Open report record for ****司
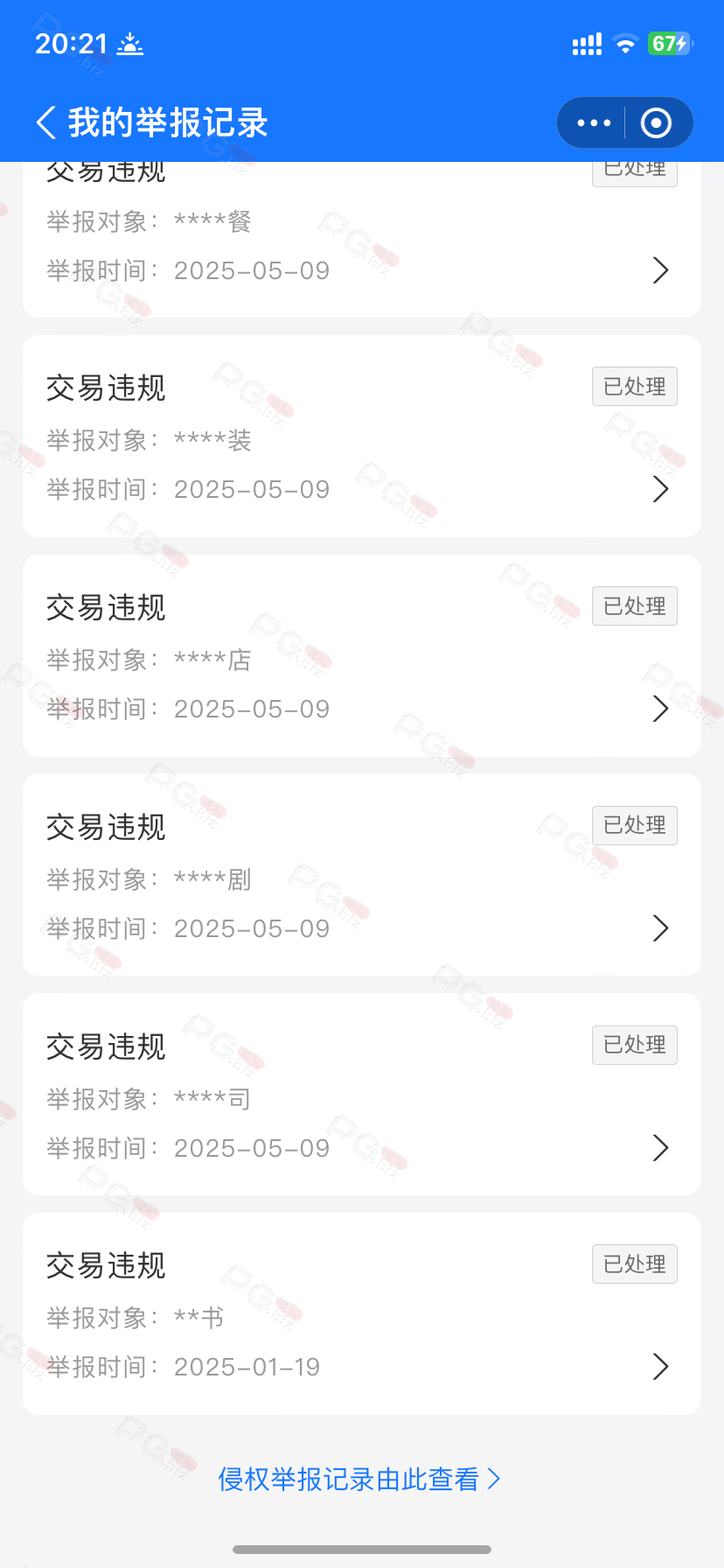 tap(362, 1095)
